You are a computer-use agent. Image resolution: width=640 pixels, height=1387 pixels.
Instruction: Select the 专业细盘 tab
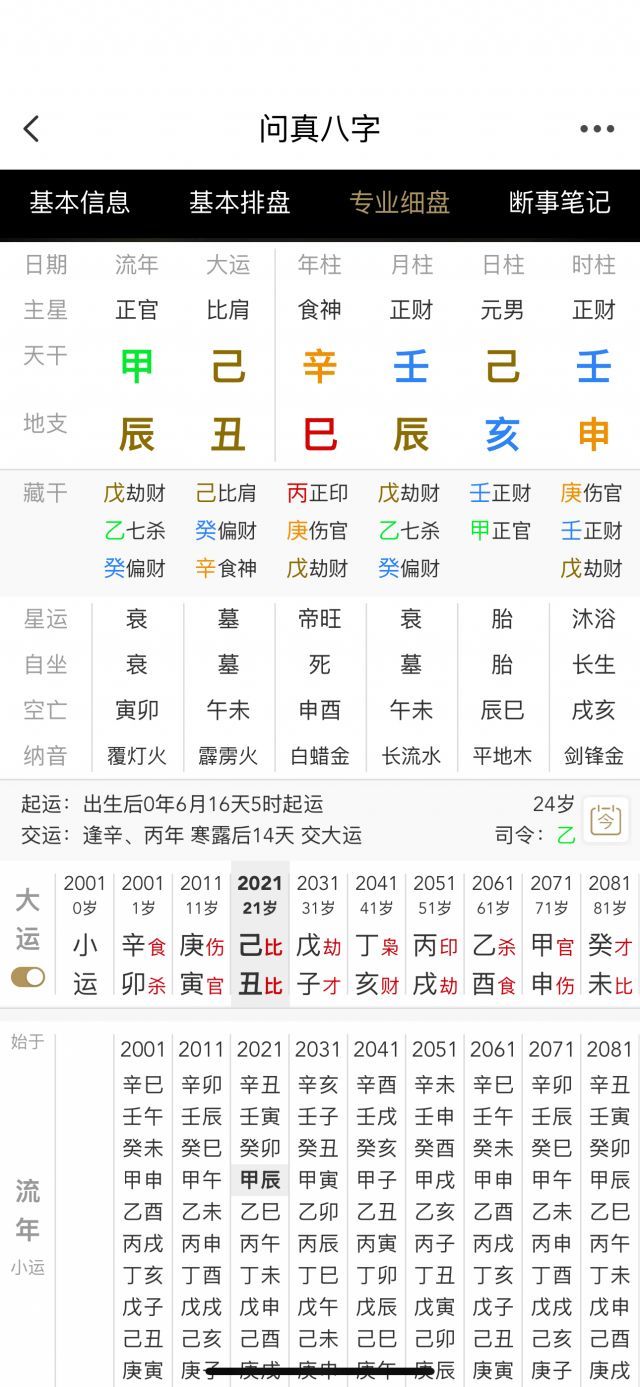coord(400,203)
